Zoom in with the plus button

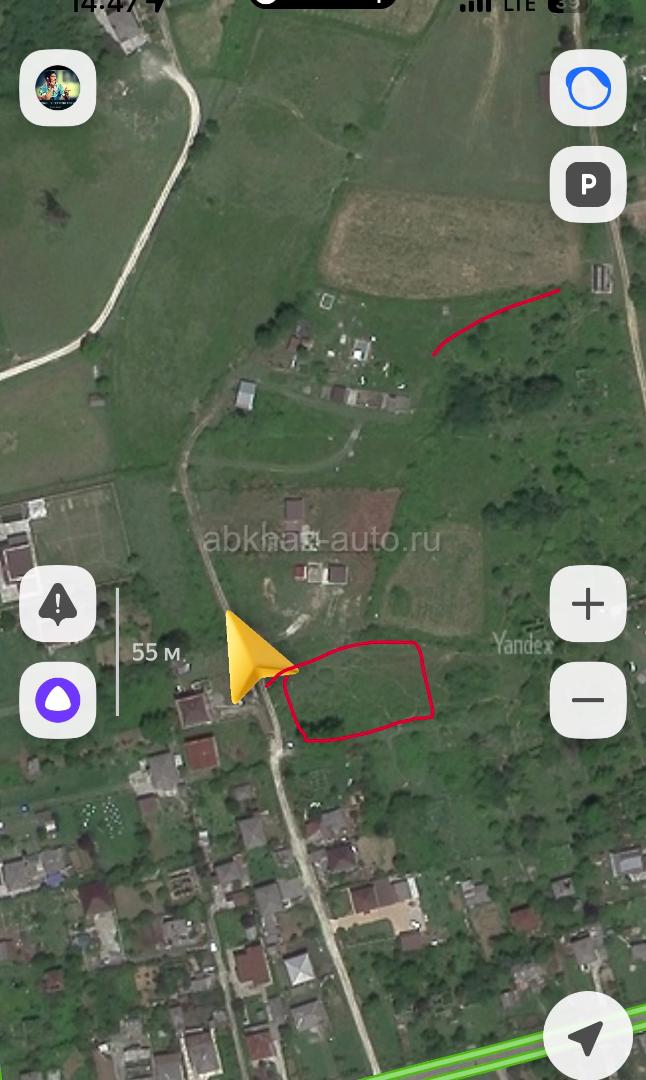pyautogui.click(x=588, y=604)
